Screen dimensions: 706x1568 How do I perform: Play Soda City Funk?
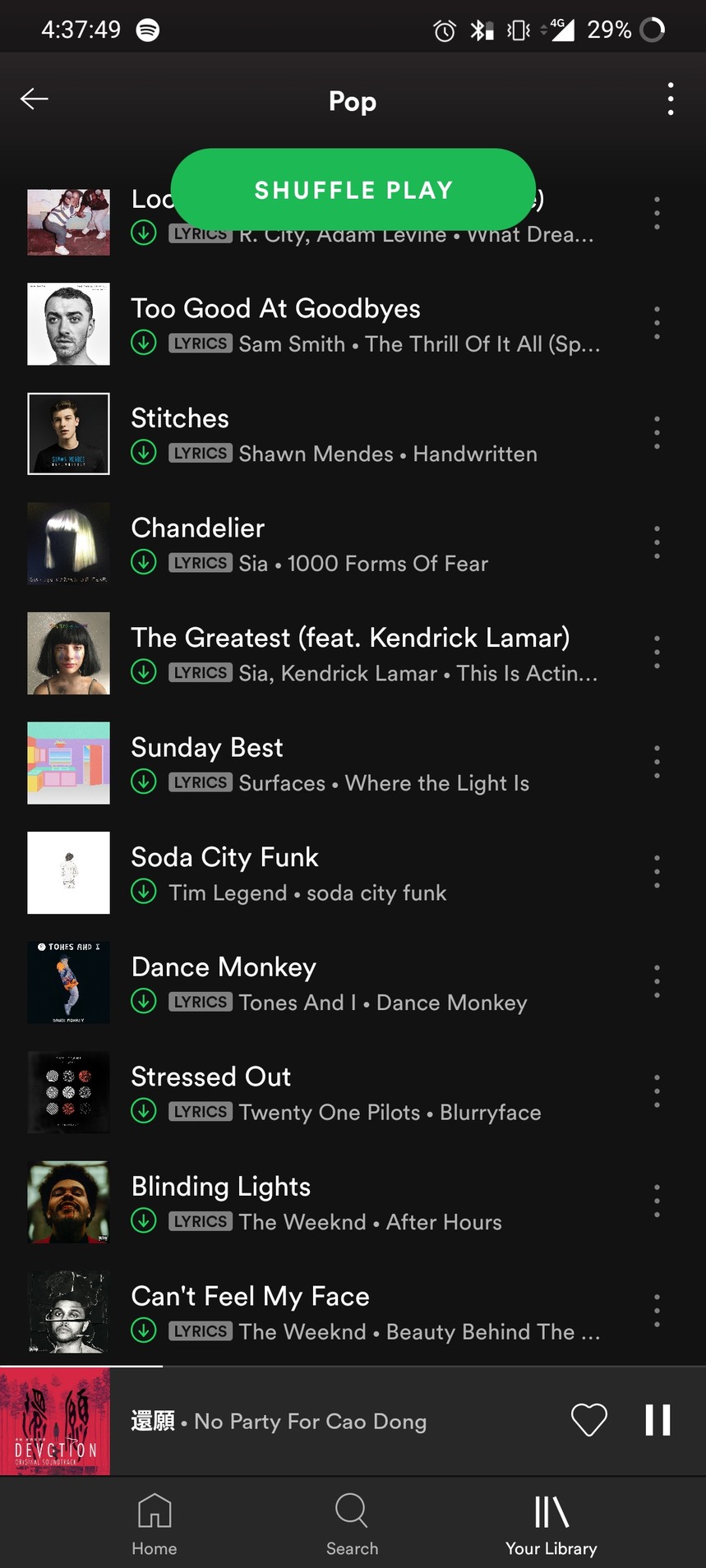329,873
